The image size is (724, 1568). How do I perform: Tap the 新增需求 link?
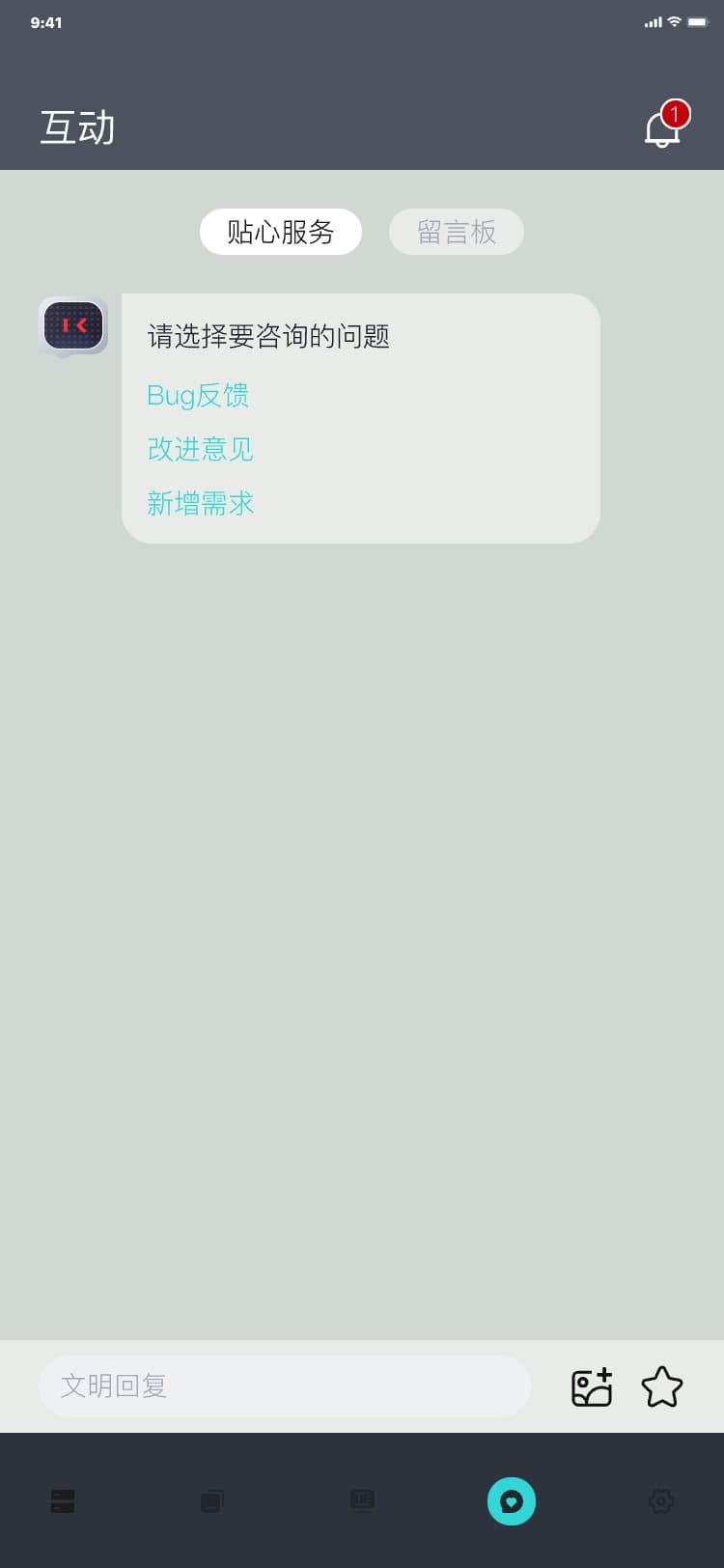tap(200, 503)
